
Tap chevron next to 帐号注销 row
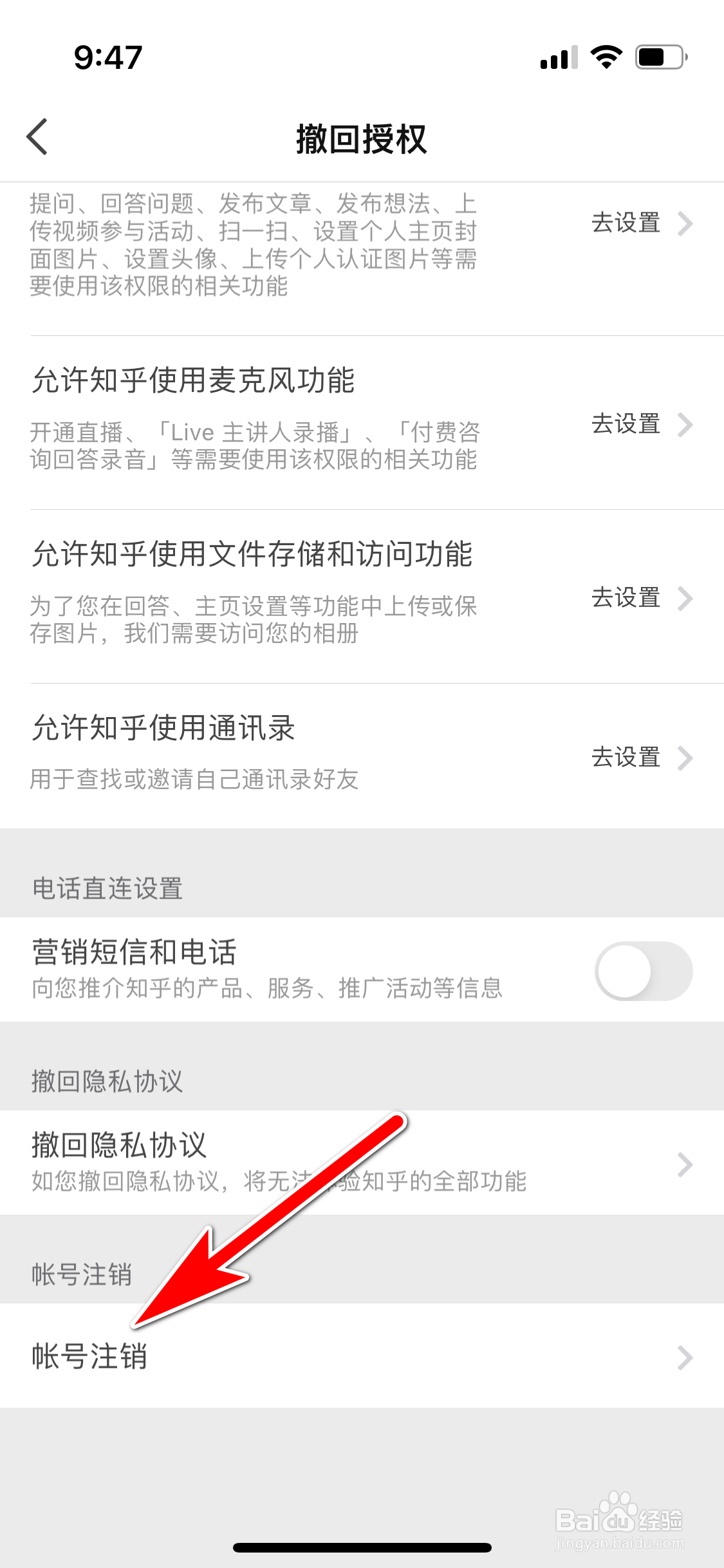tap(684, 1358)
